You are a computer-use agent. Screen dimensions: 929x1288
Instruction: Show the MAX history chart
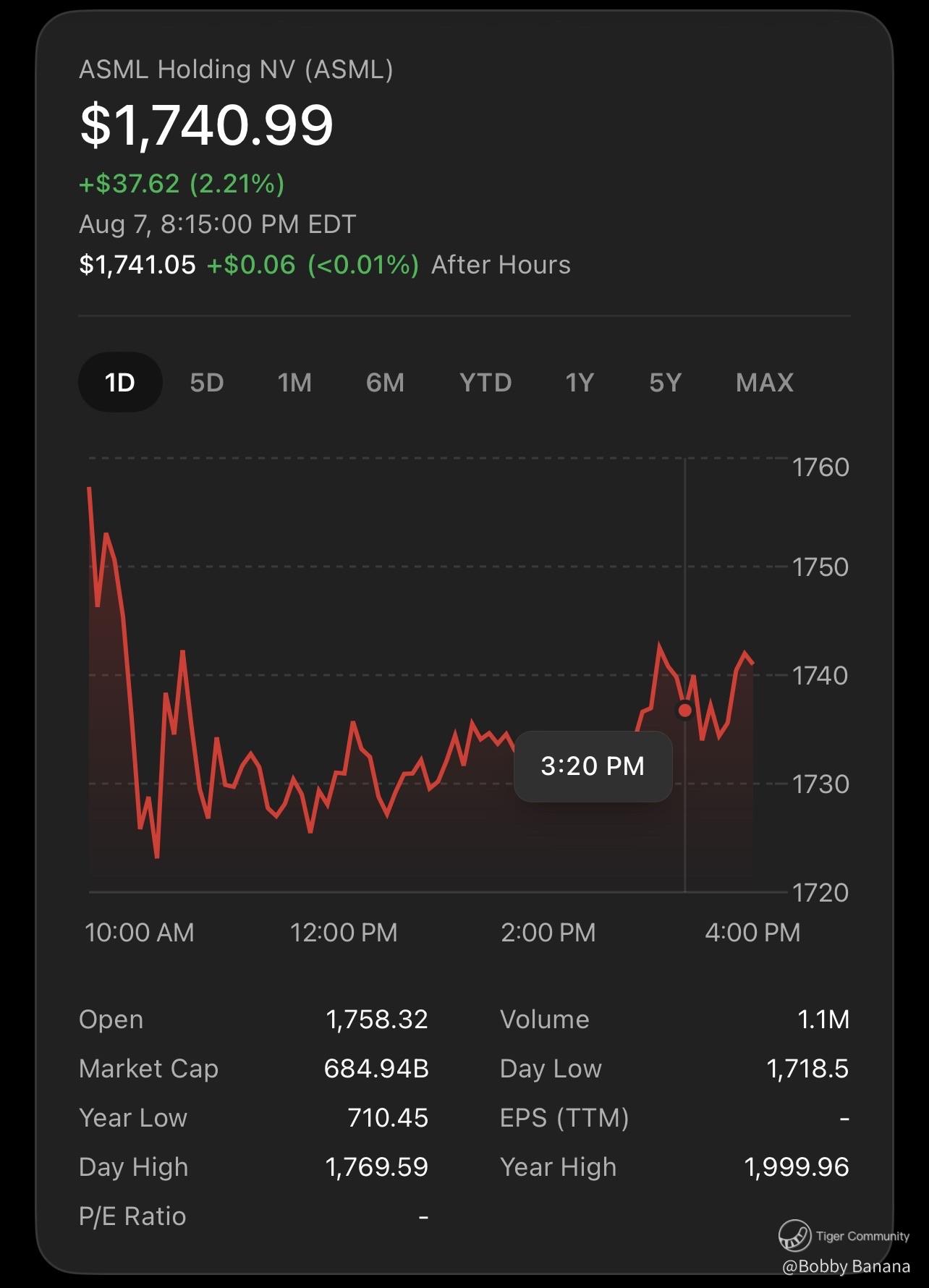(765, 382)
